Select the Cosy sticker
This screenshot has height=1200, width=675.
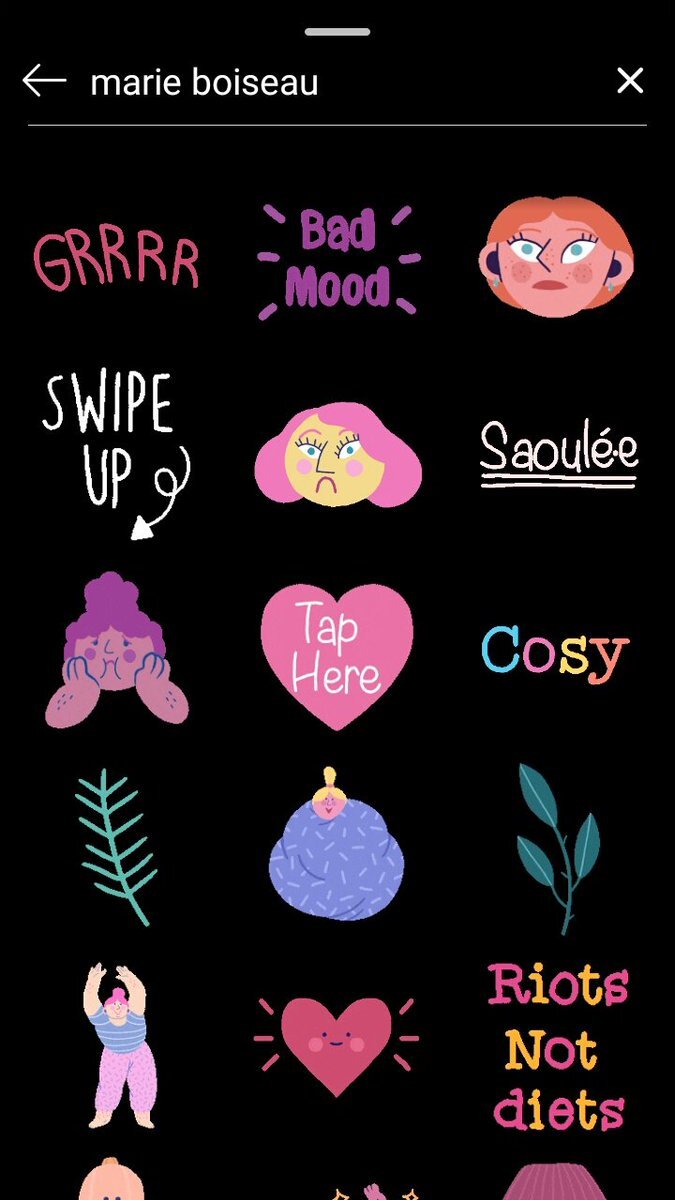555,652
